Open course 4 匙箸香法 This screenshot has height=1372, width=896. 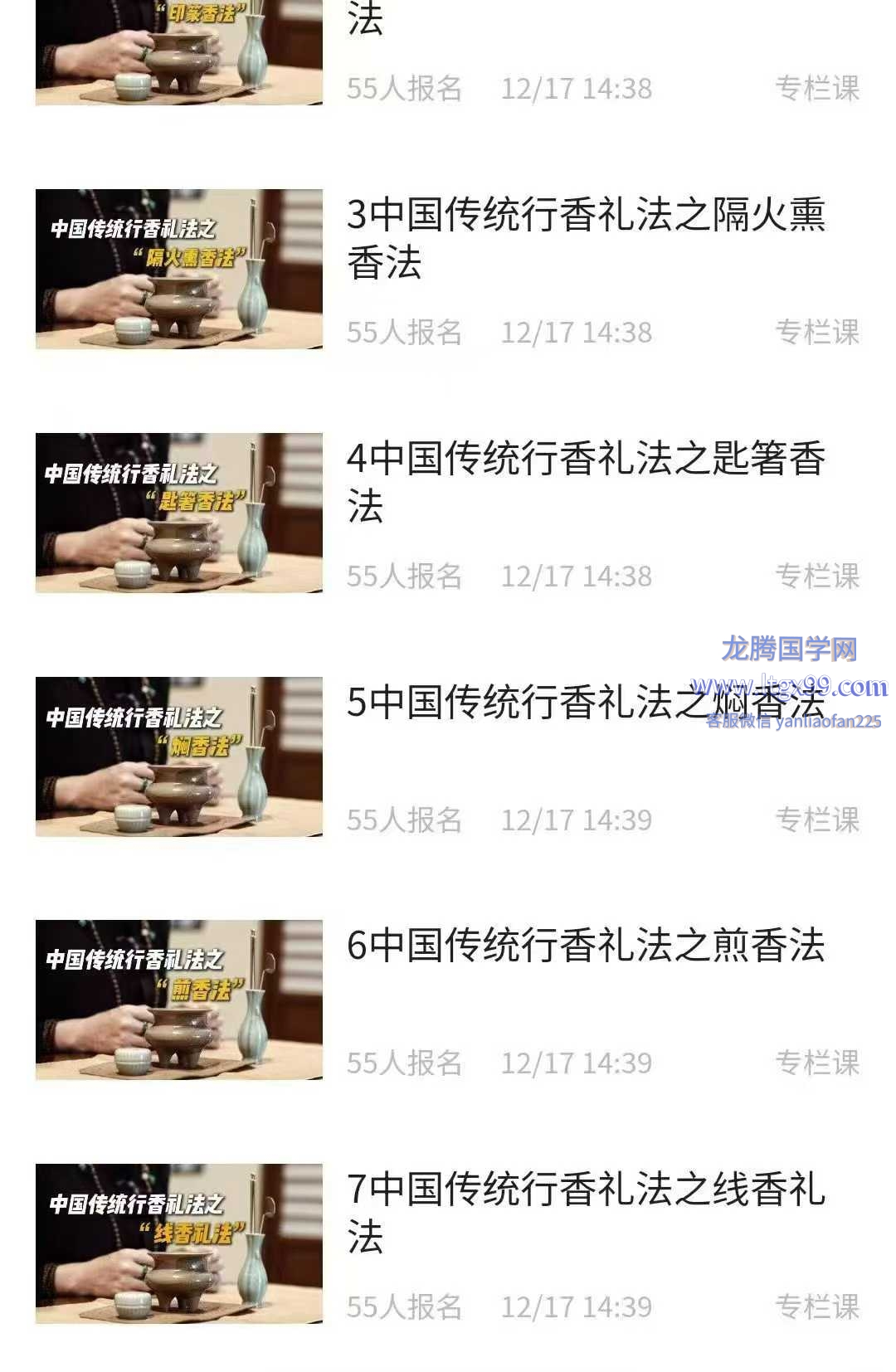(585, 482)
